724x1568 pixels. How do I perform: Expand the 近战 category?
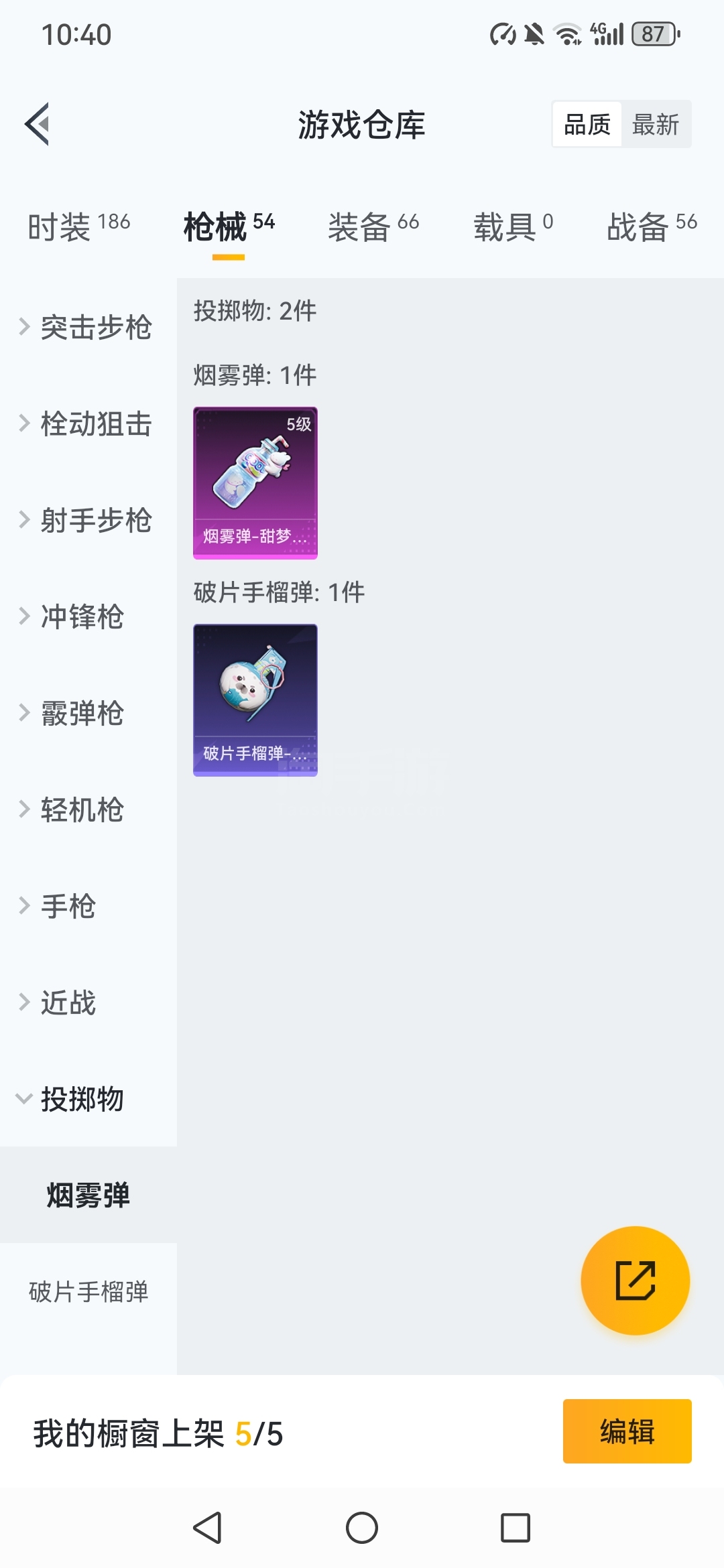[60, 1002]
